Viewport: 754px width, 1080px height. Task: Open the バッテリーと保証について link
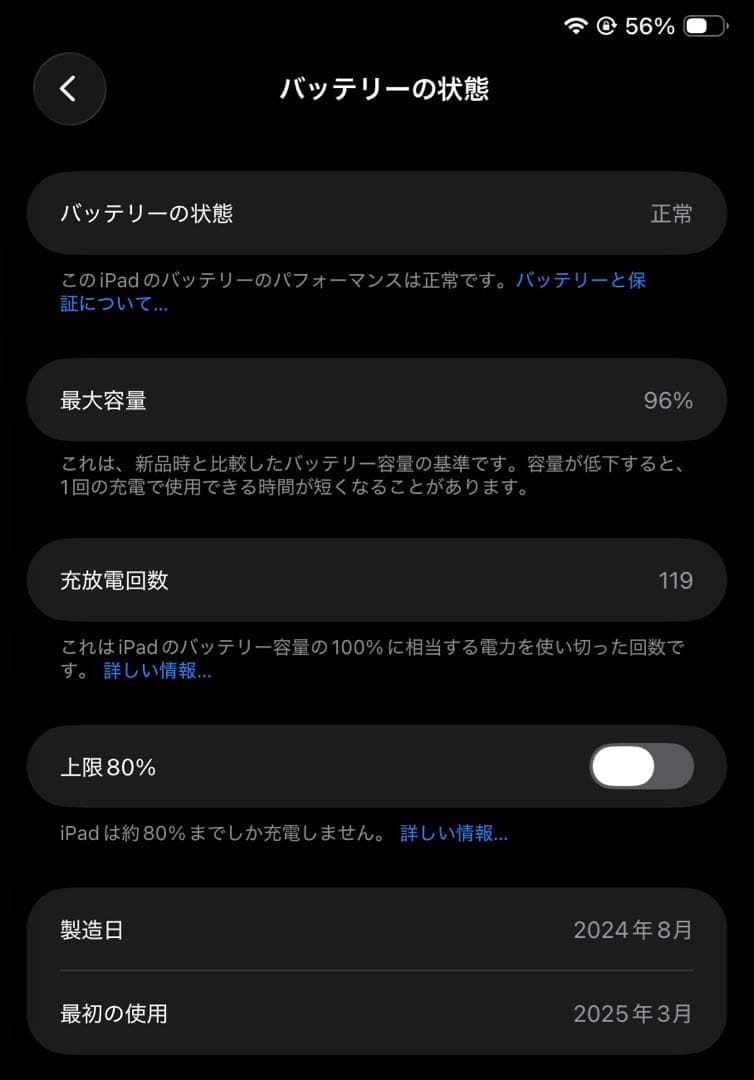580,281
